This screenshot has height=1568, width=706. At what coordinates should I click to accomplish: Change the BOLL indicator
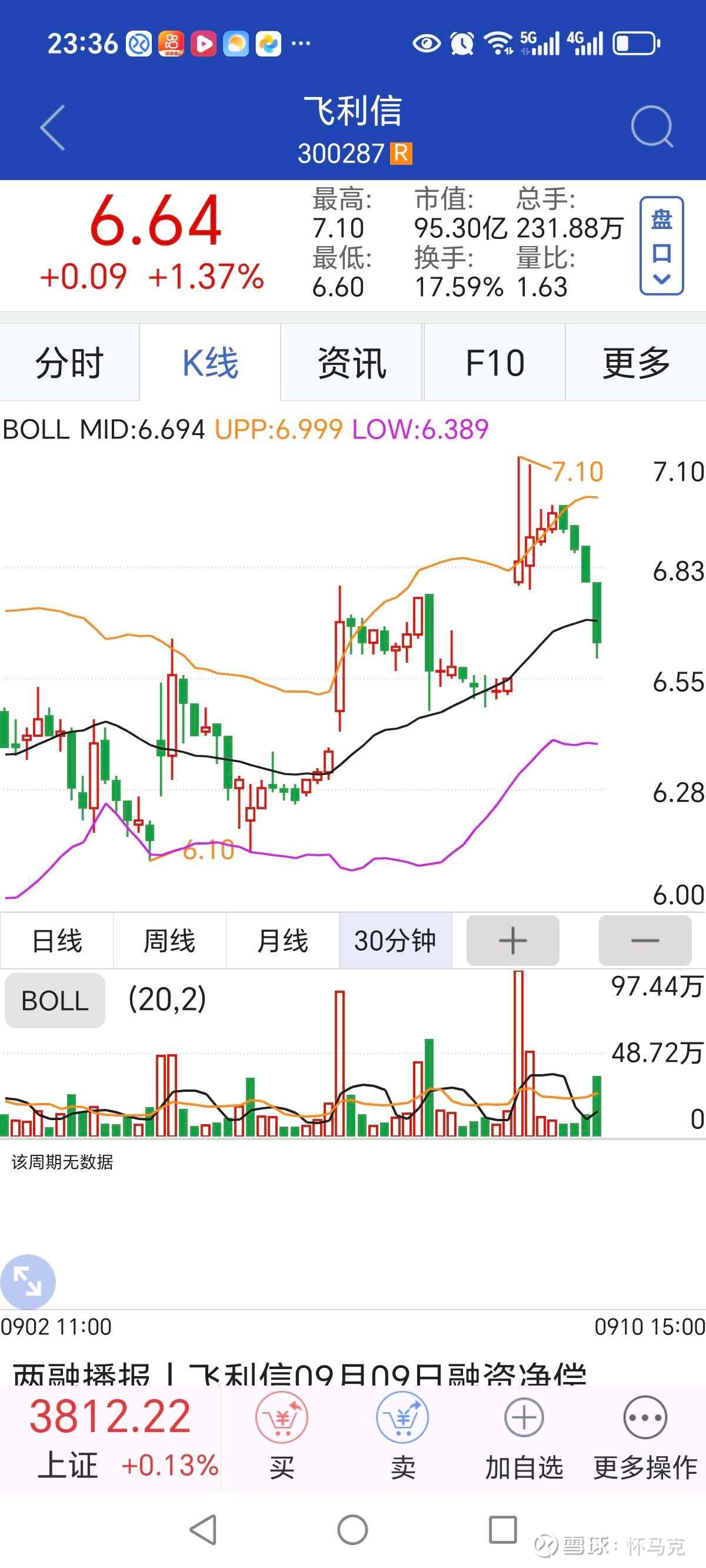55,1001
